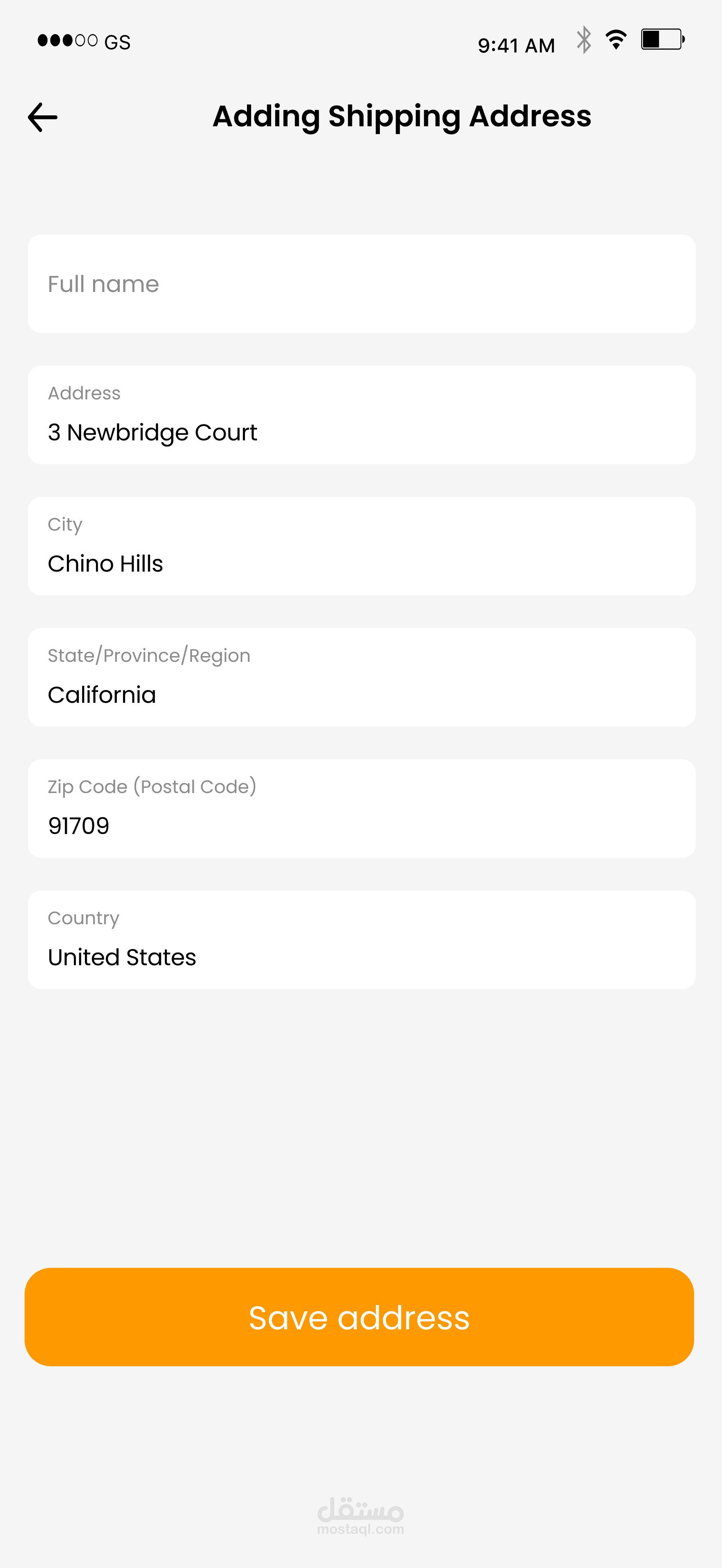The height and width of the screenshot is (1568, 722).
Task: Open the Country field showing United States
Action: tap(361, 940)
